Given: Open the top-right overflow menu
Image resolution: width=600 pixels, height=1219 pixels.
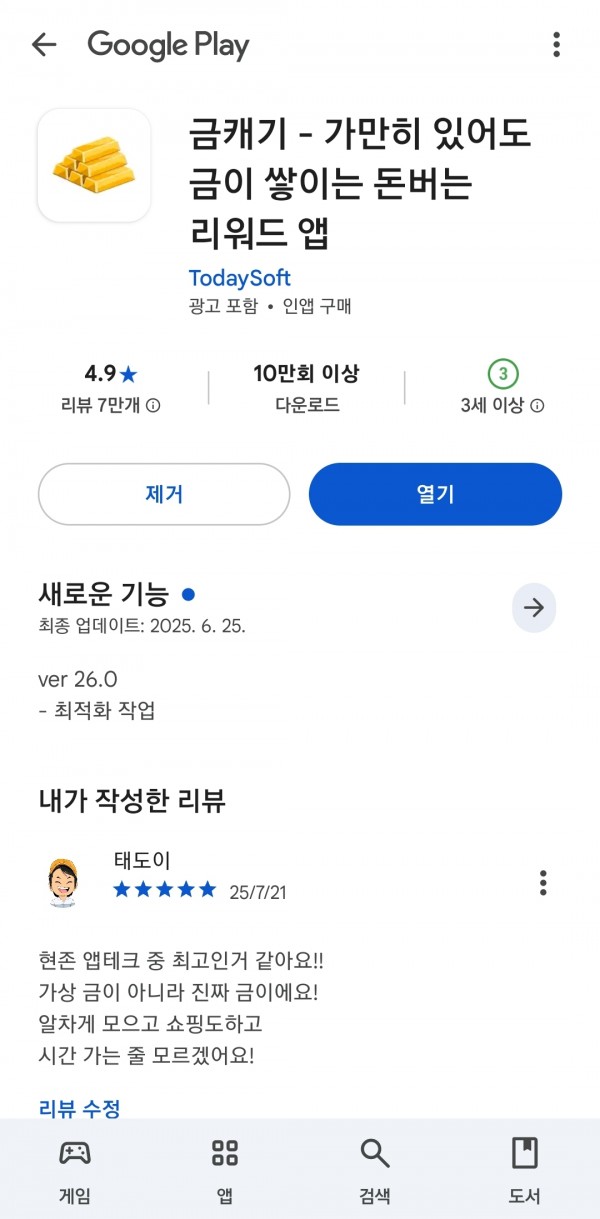Looking at the screenshot, I should click(x=556, y=44).
